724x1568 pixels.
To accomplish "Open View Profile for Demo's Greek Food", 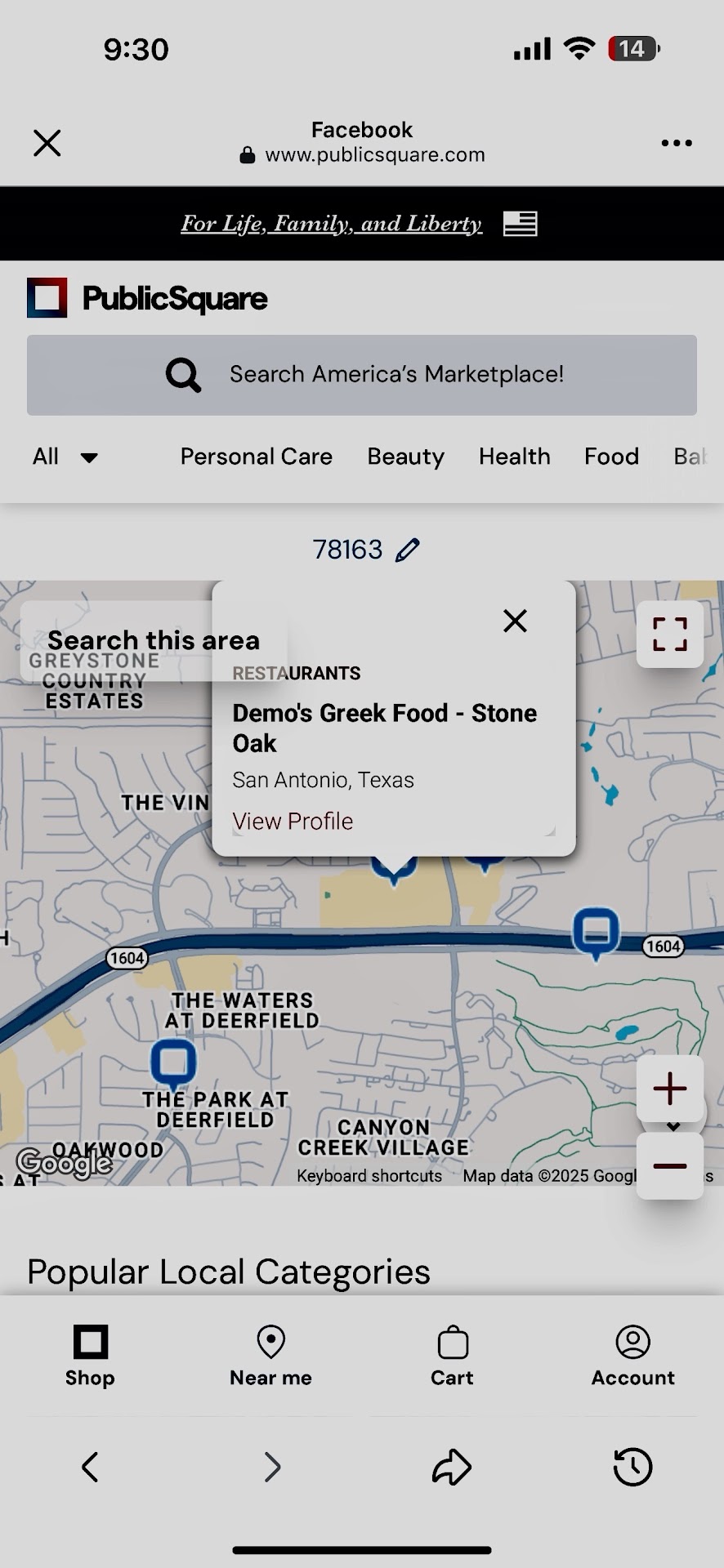I will pyautogui.click(x=293, y=821).
